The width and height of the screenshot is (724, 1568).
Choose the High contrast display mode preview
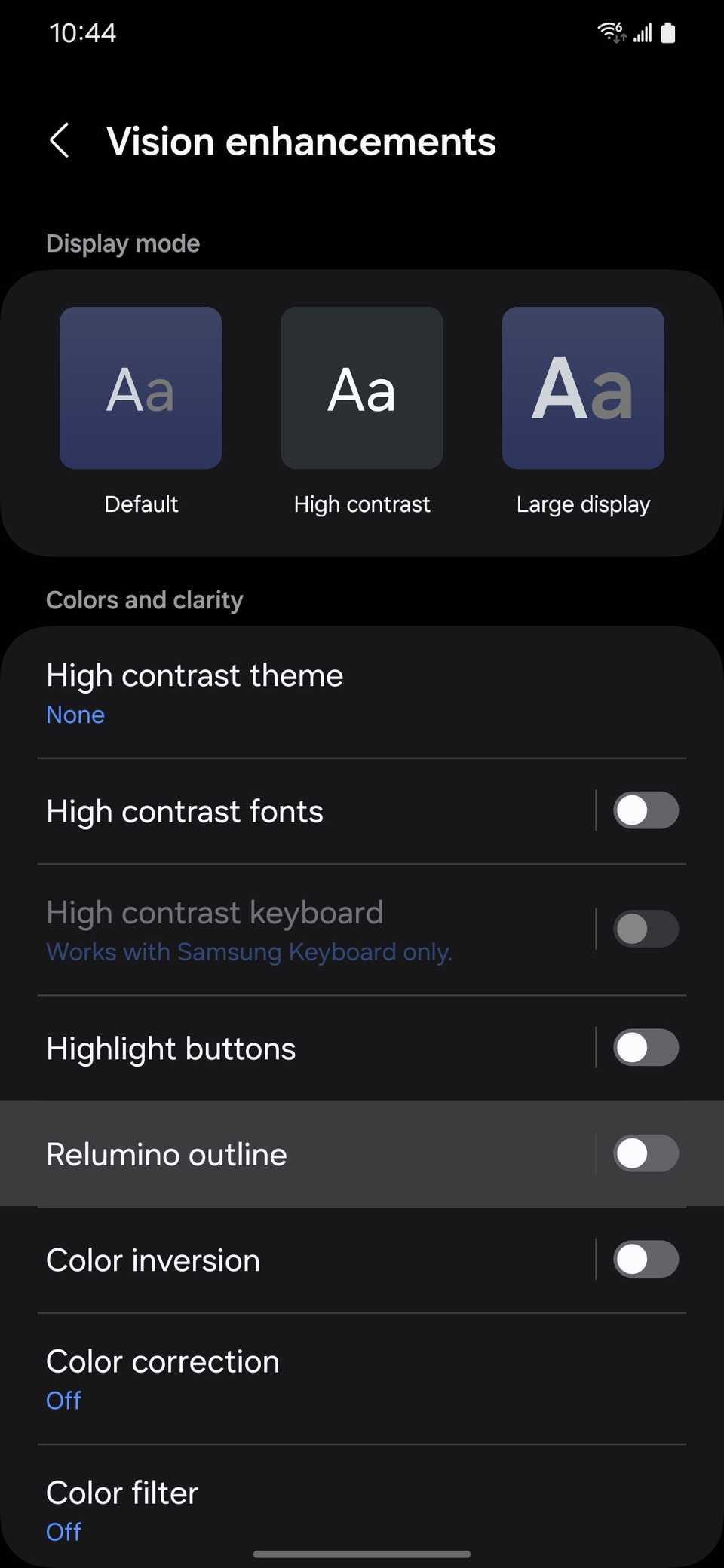tap(361, 387)
